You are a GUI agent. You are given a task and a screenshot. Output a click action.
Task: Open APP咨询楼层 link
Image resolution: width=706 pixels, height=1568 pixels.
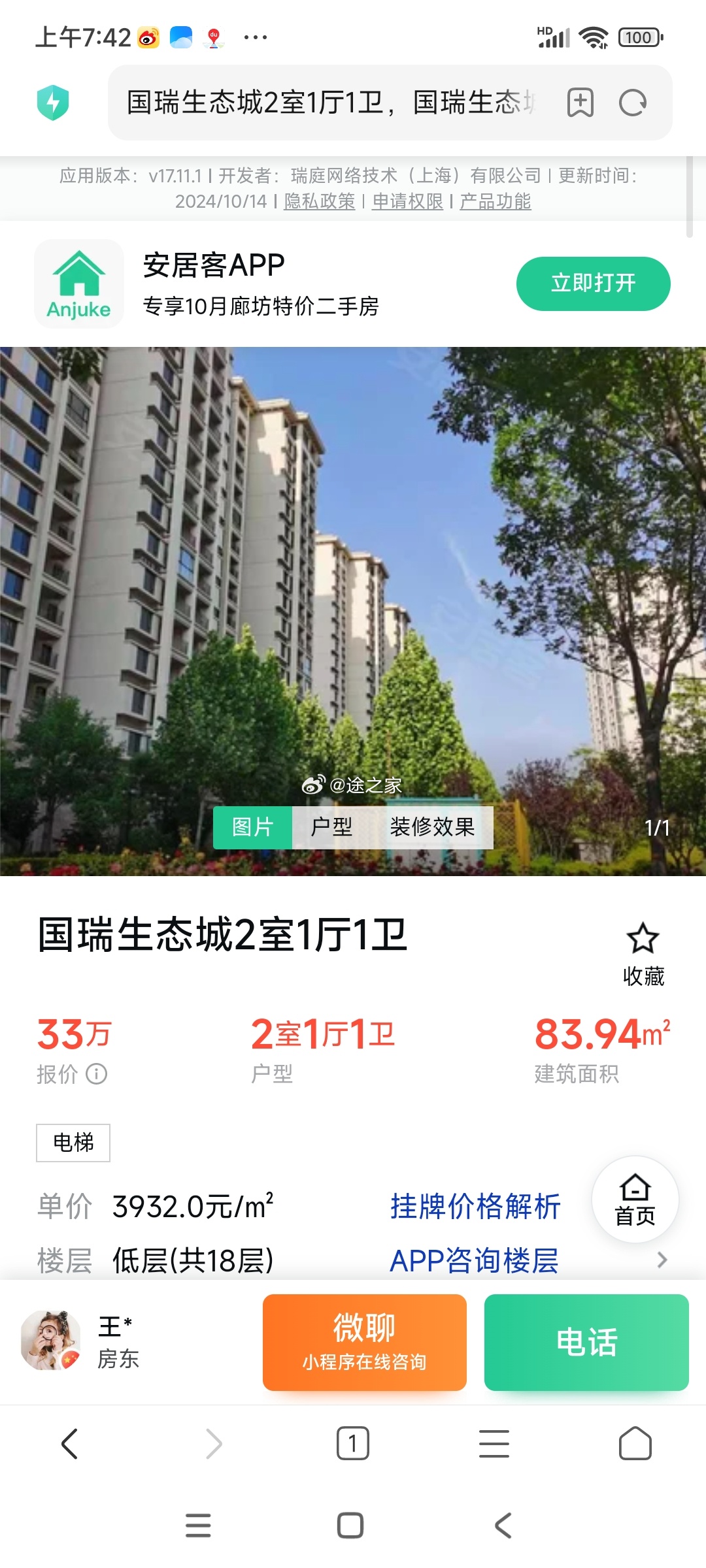point(474,1261)
